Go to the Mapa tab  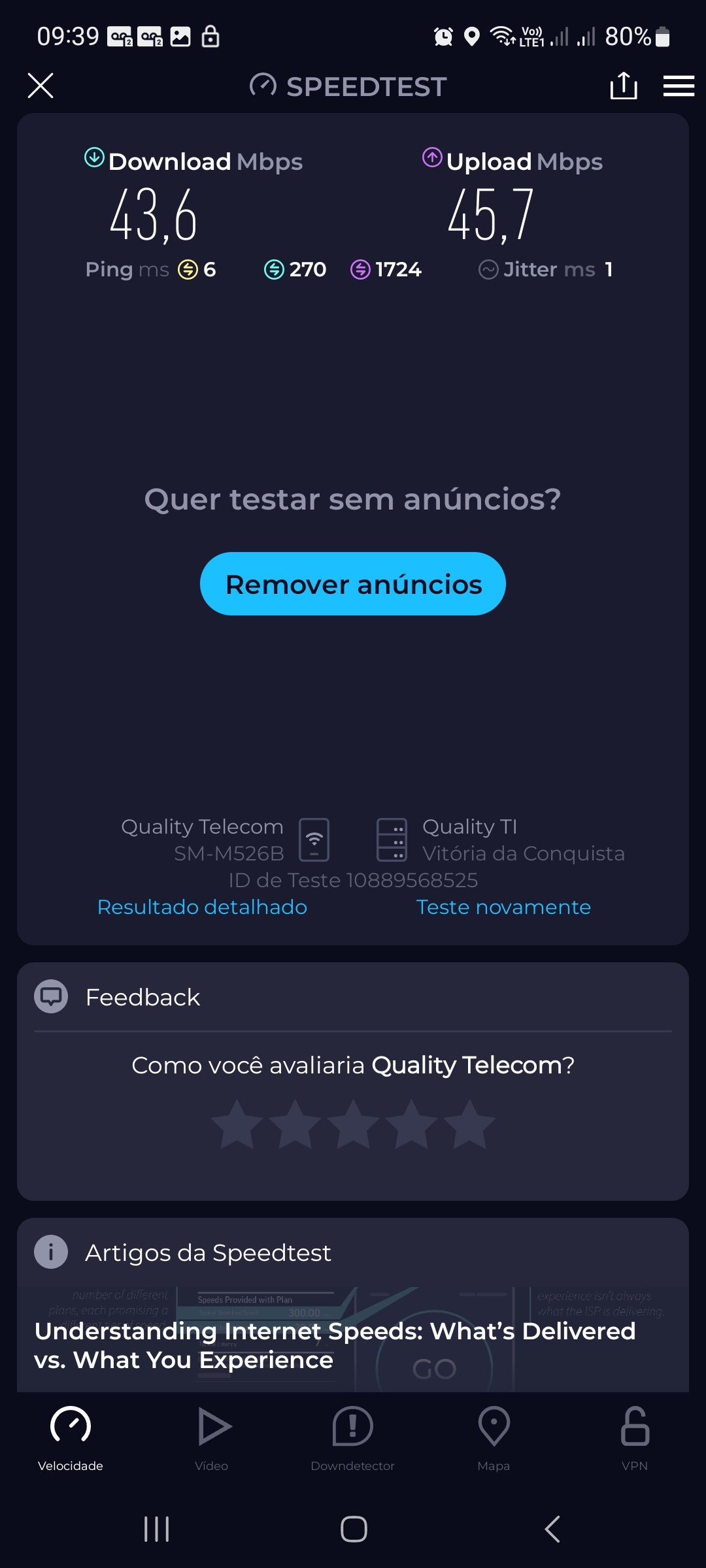pyautogui.click(x=494, y=1438)
